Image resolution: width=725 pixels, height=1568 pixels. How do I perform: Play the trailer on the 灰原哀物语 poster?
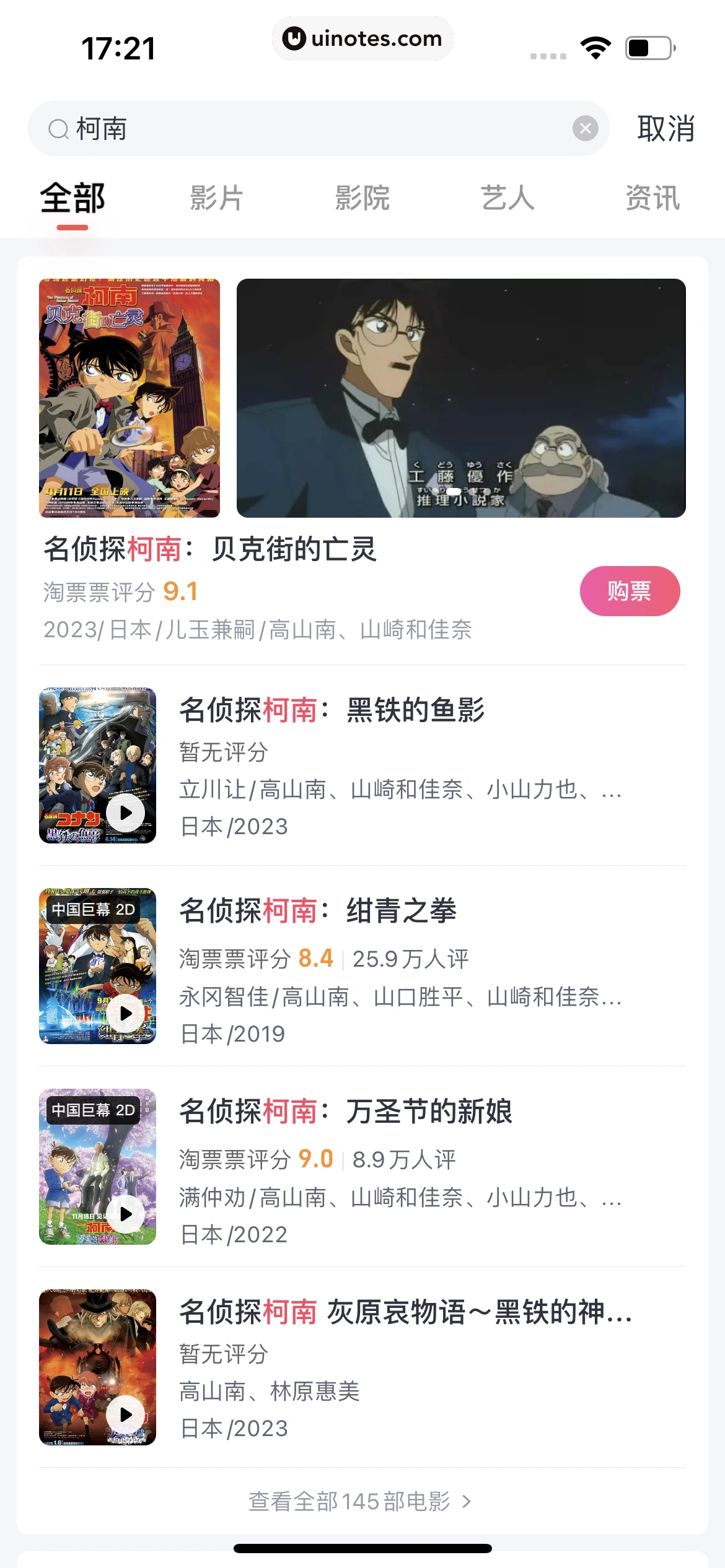pyautogui.click(x=126, y=1414)
